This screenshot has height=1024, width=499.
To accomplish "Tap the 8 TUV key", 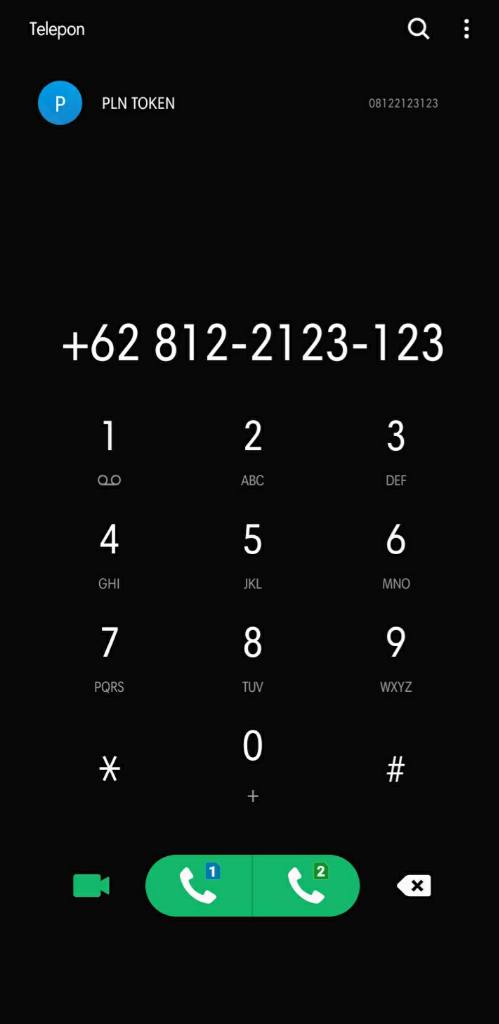I will (252, 660).
